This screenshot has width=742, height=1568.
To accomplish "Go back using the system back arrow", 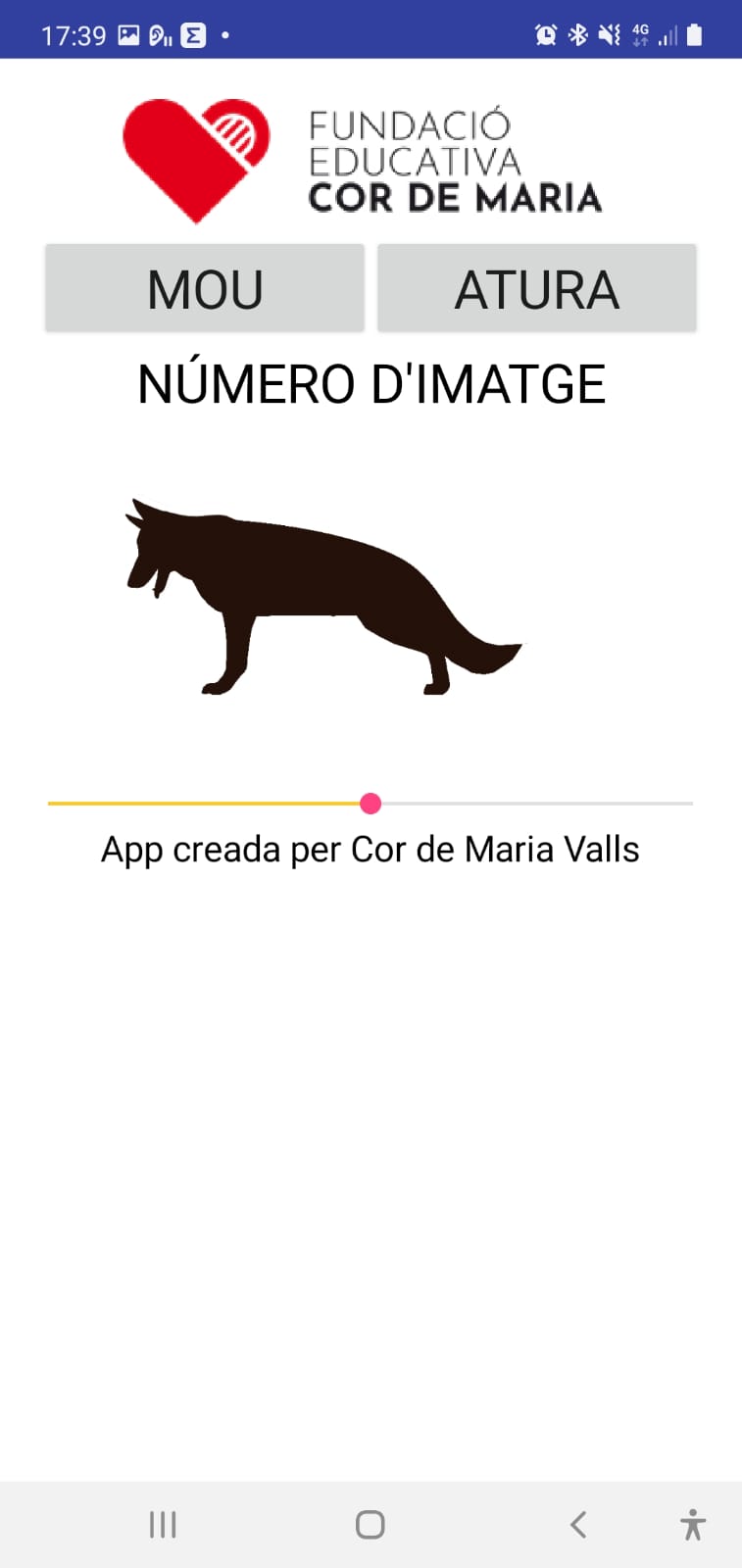I will click(x=578, y=1524).
